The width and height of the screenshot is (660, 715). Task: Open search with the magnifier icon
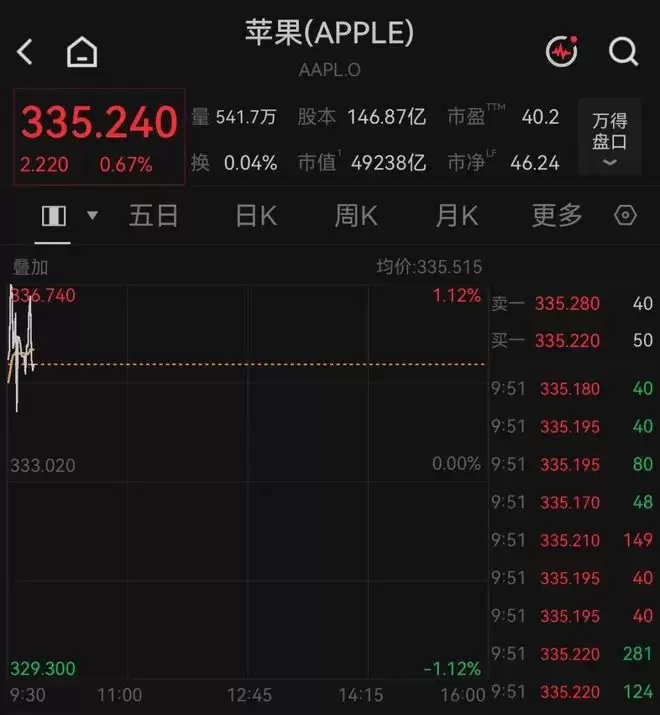pyautogui.click(x=623, y=52)
